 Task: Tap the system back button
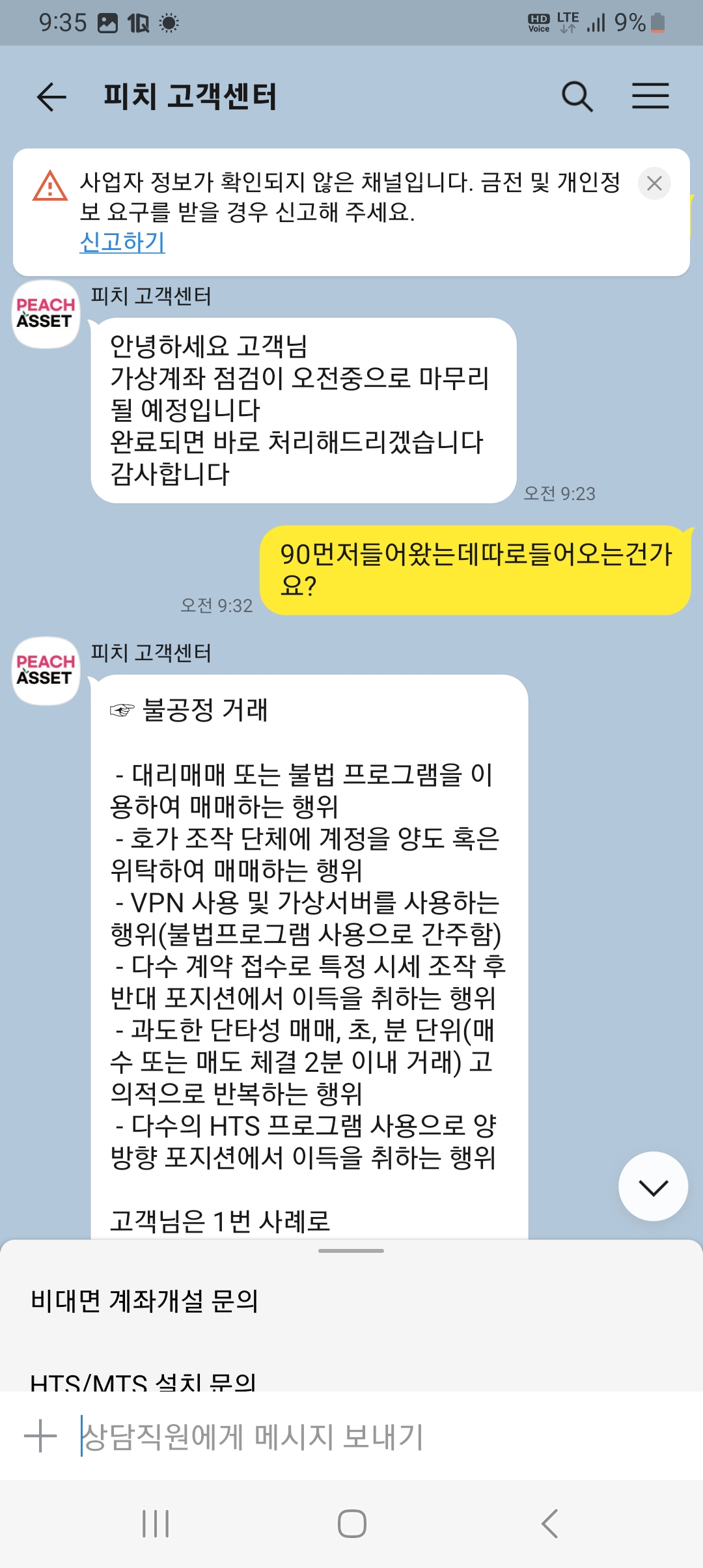tap(550, 1524)
